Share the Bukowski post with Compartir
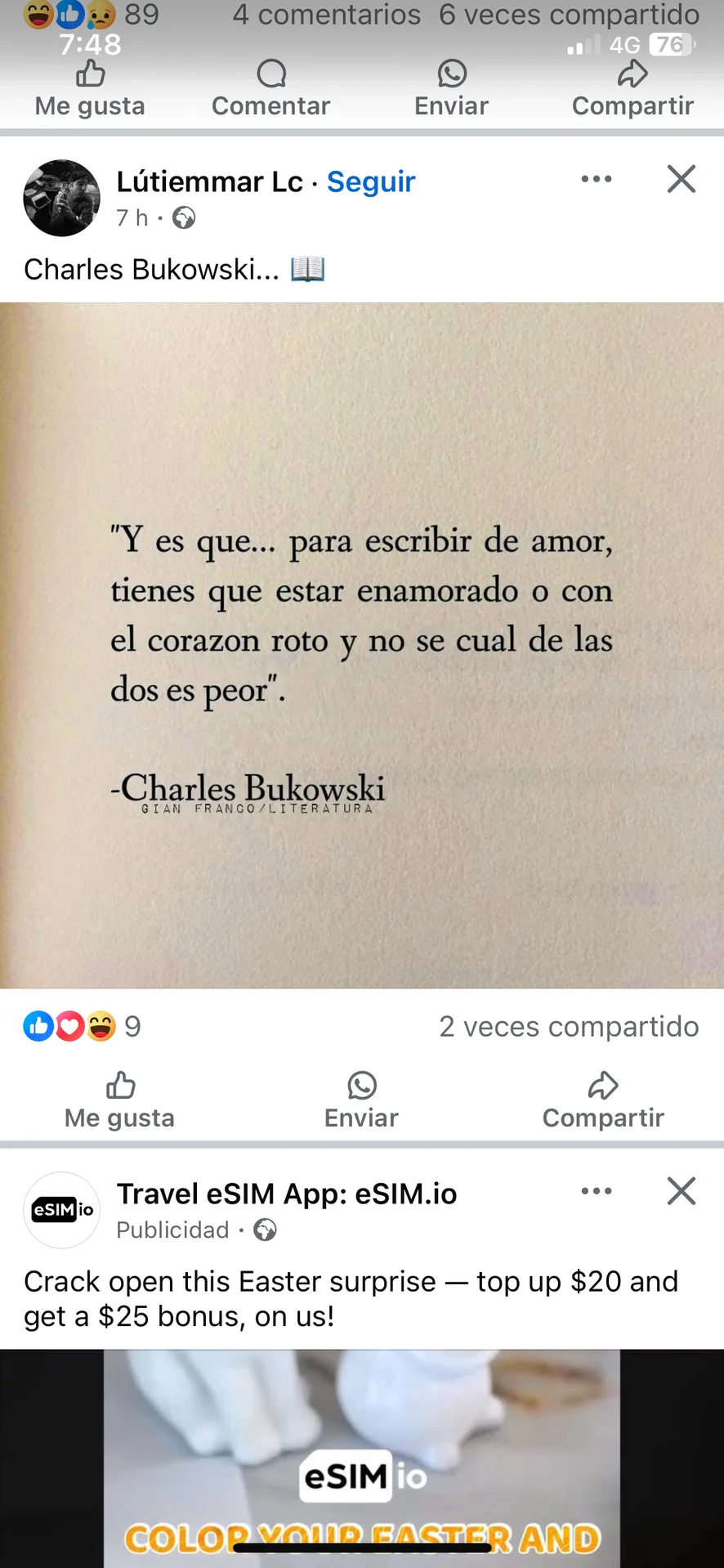 click(603, 1100)
